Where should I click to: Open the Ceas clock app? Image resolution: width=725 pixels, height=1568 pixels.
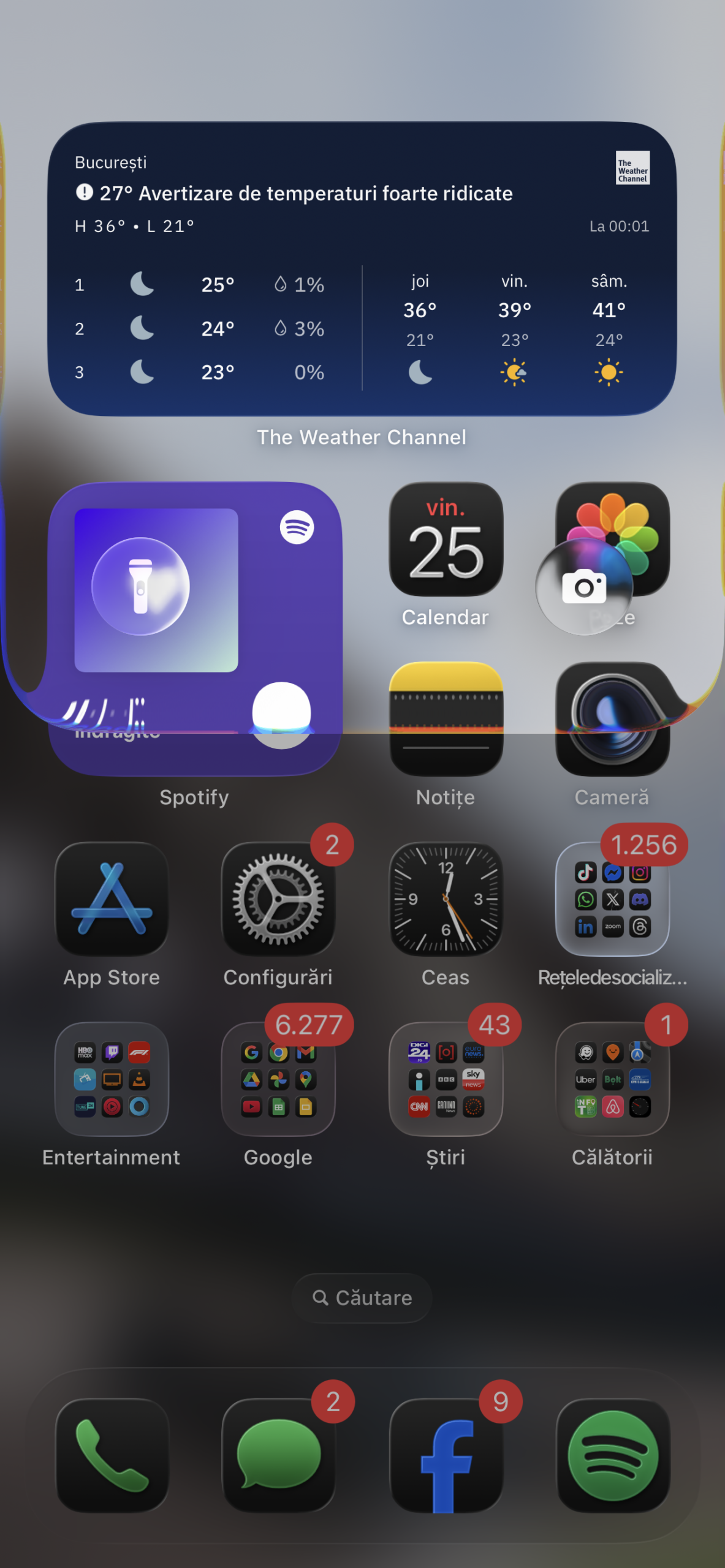click(x=446, y=899)
